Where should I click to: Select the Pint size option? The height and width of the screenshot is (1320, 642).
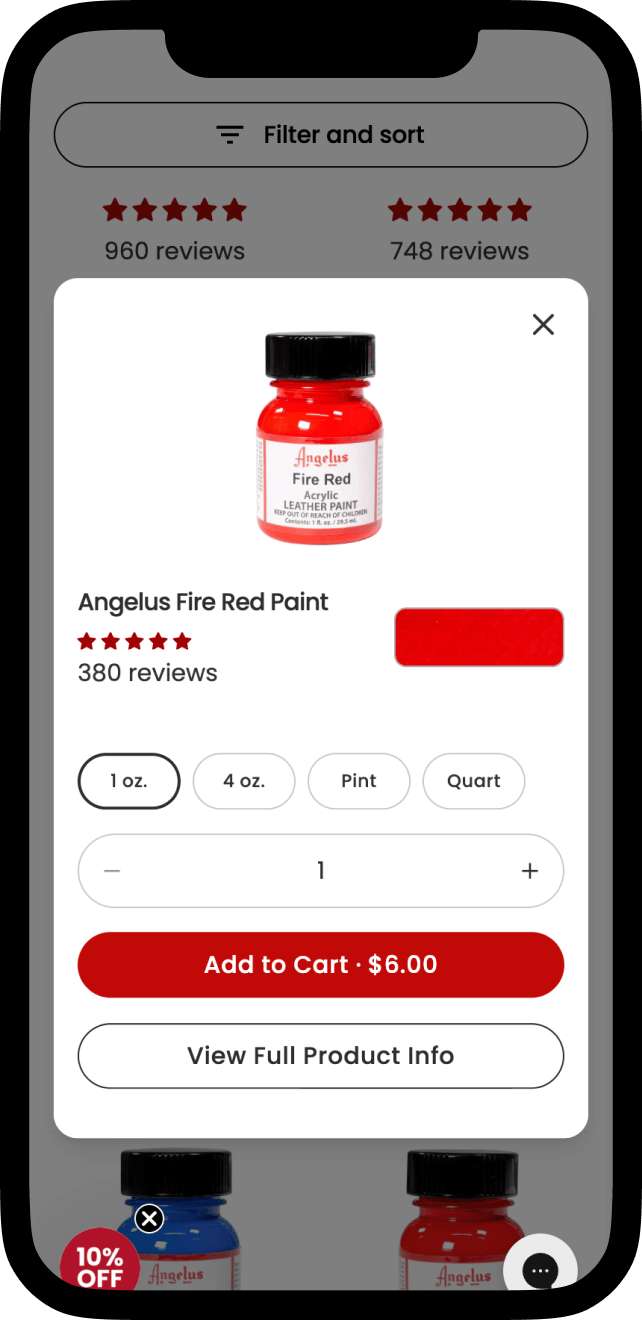pyautogui.click(x=359, y=781)
